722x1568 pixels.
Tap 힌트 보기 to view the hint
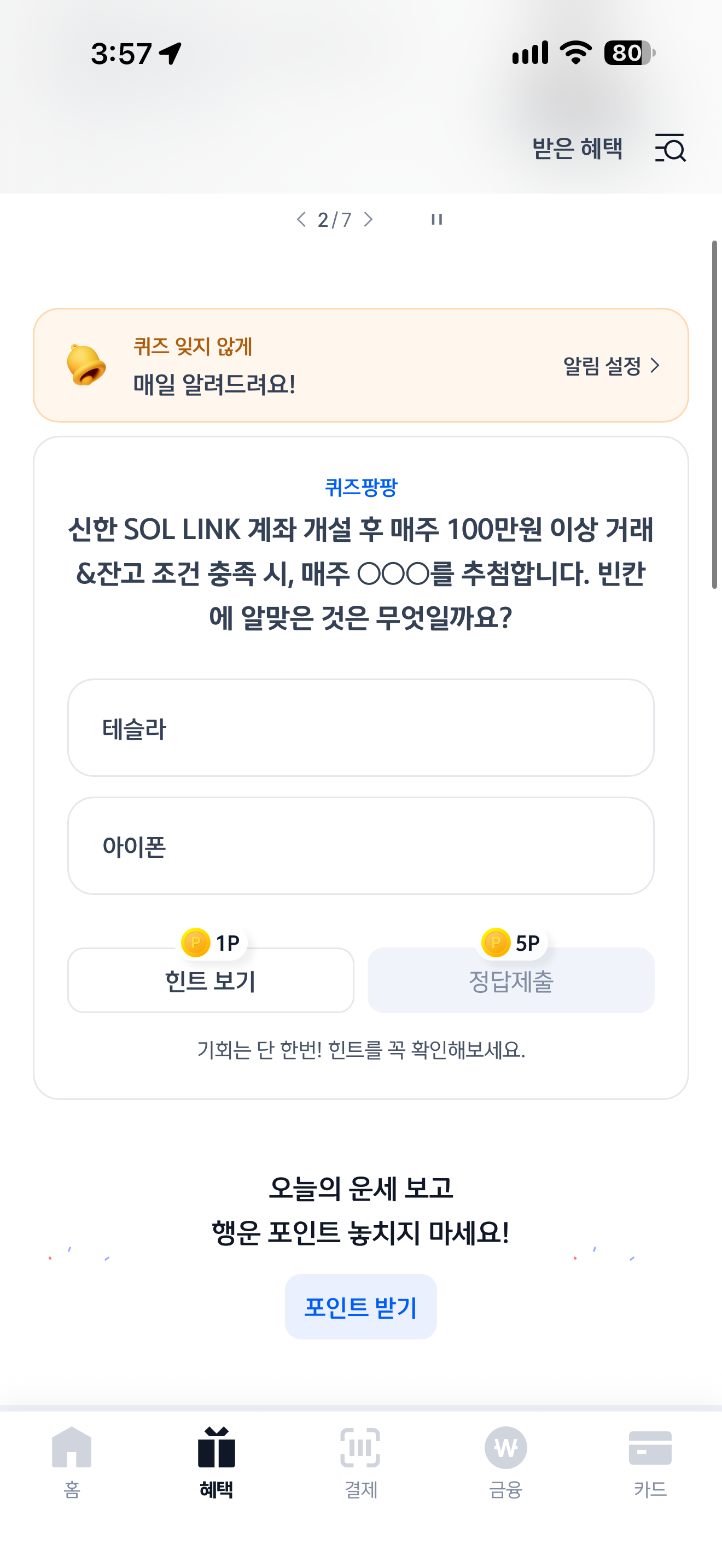coord(211,980)
